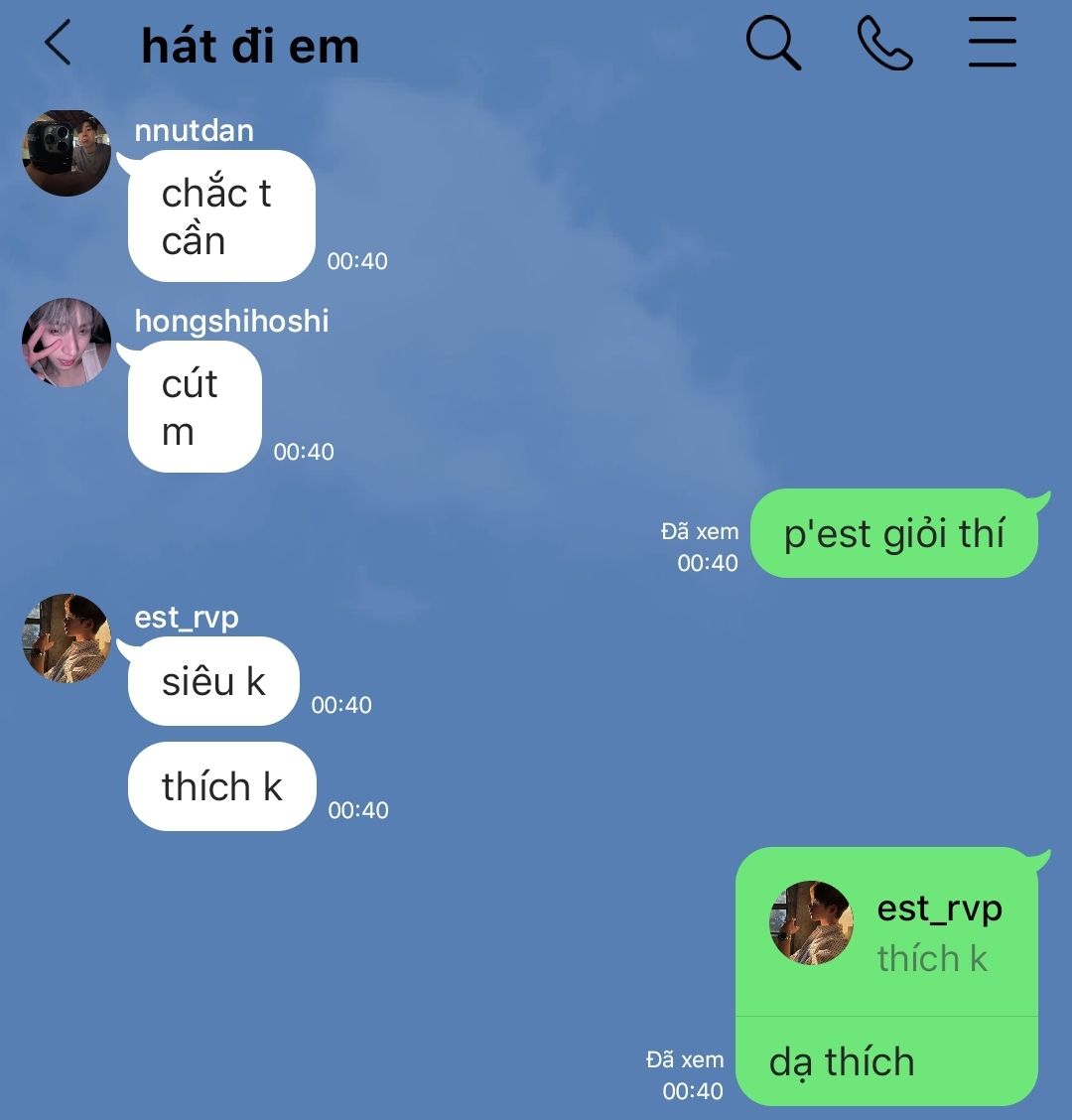Search messages in this chat
1072x1120 pixels.
[x=772, y=45]
